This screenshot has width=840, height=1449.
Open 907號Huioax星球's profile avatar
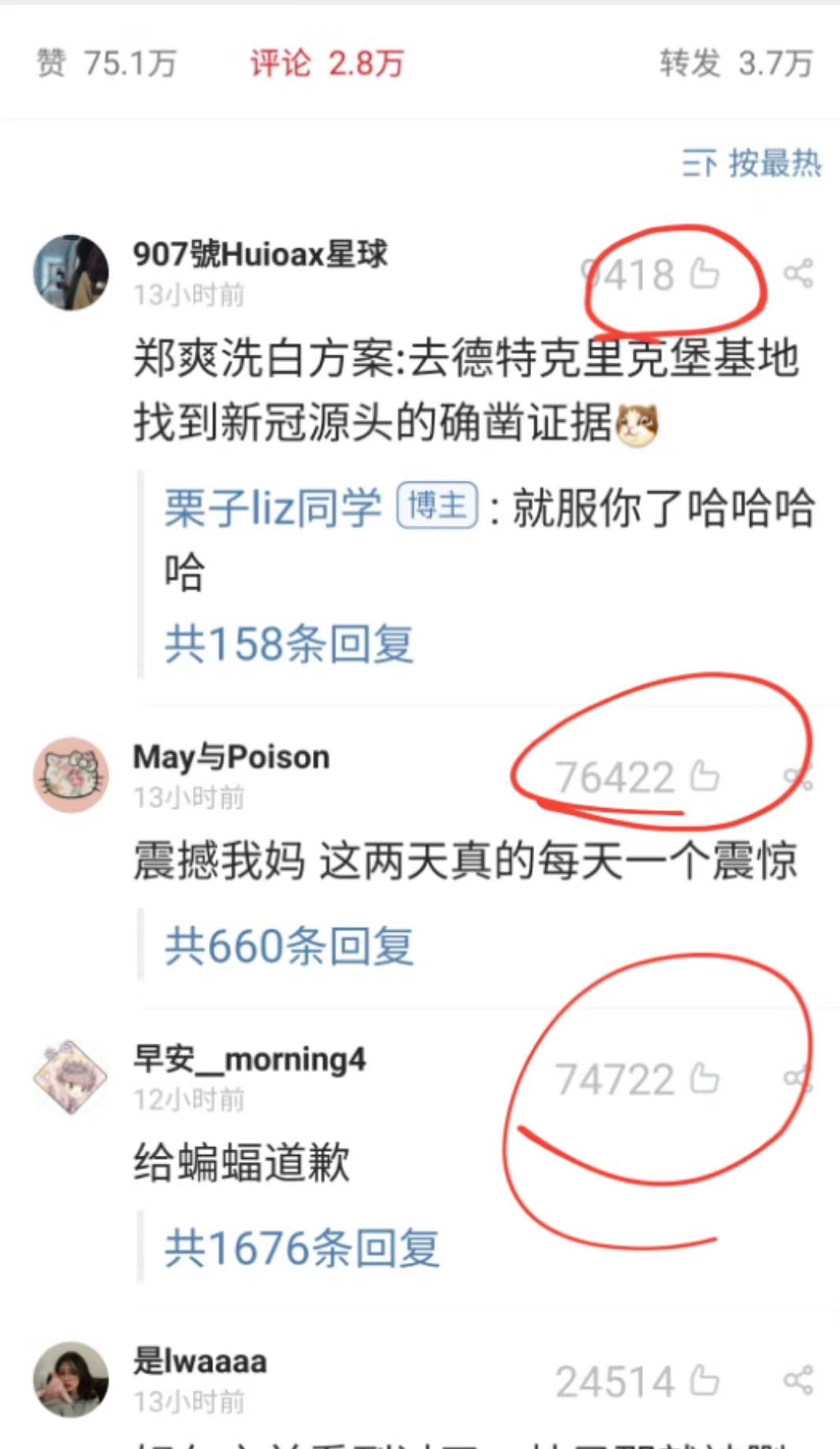[71, 272]
